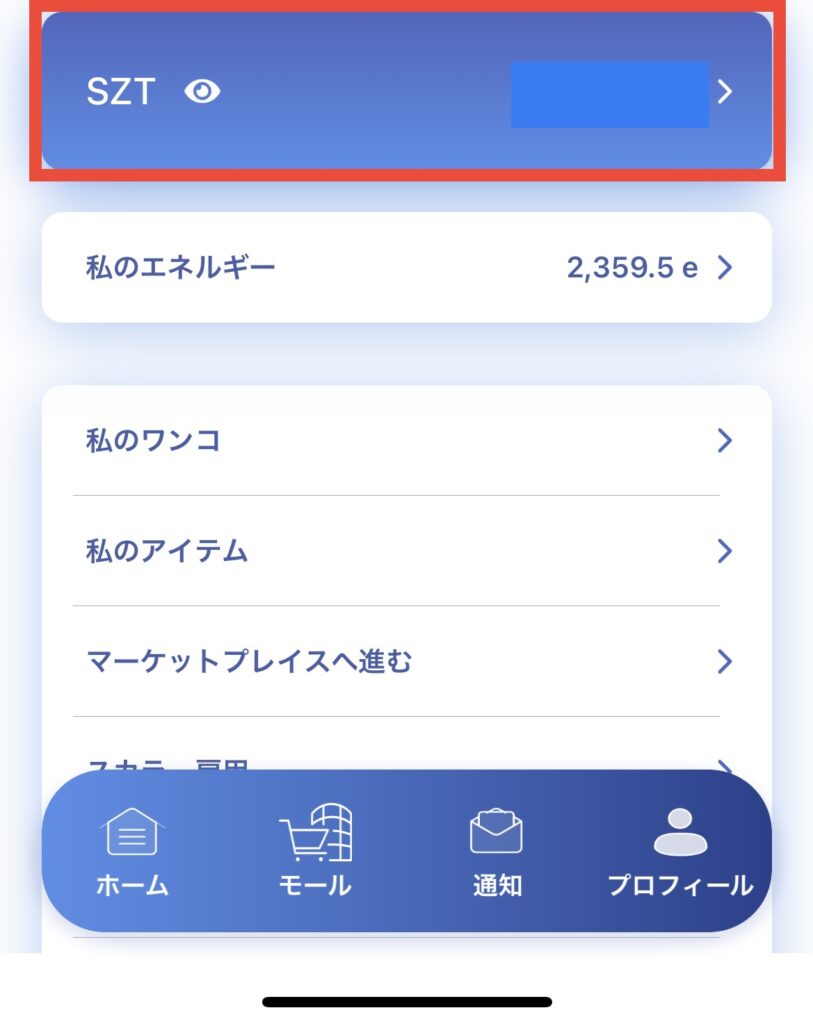Expand the SZT wallet row chevron
813x1024 pixels.
coord(726,93)
